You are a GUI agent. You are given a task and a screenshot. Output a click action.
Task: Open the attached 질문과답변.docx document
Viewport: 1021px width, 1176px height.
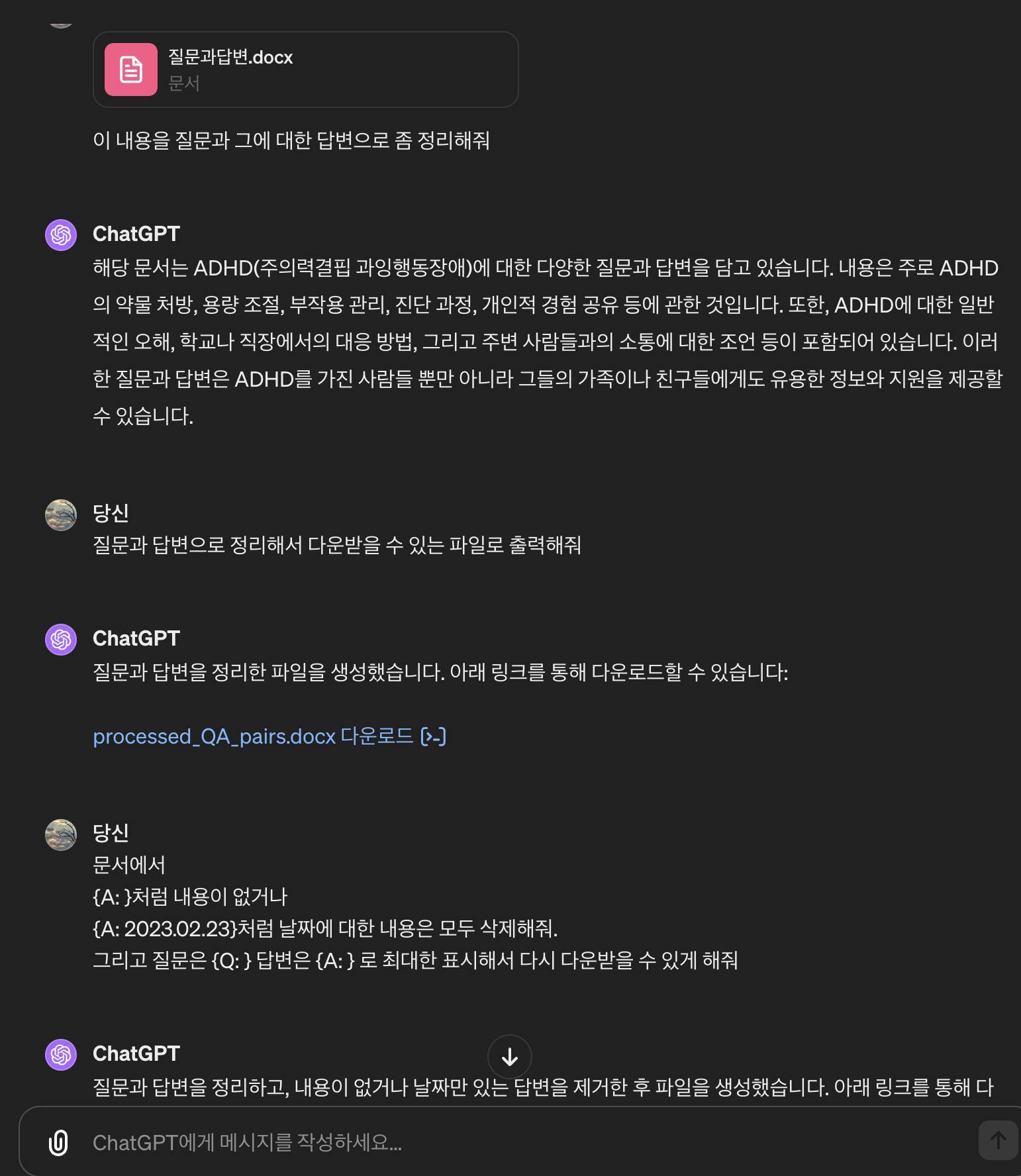pyautogui.click(x=305, y=70)
